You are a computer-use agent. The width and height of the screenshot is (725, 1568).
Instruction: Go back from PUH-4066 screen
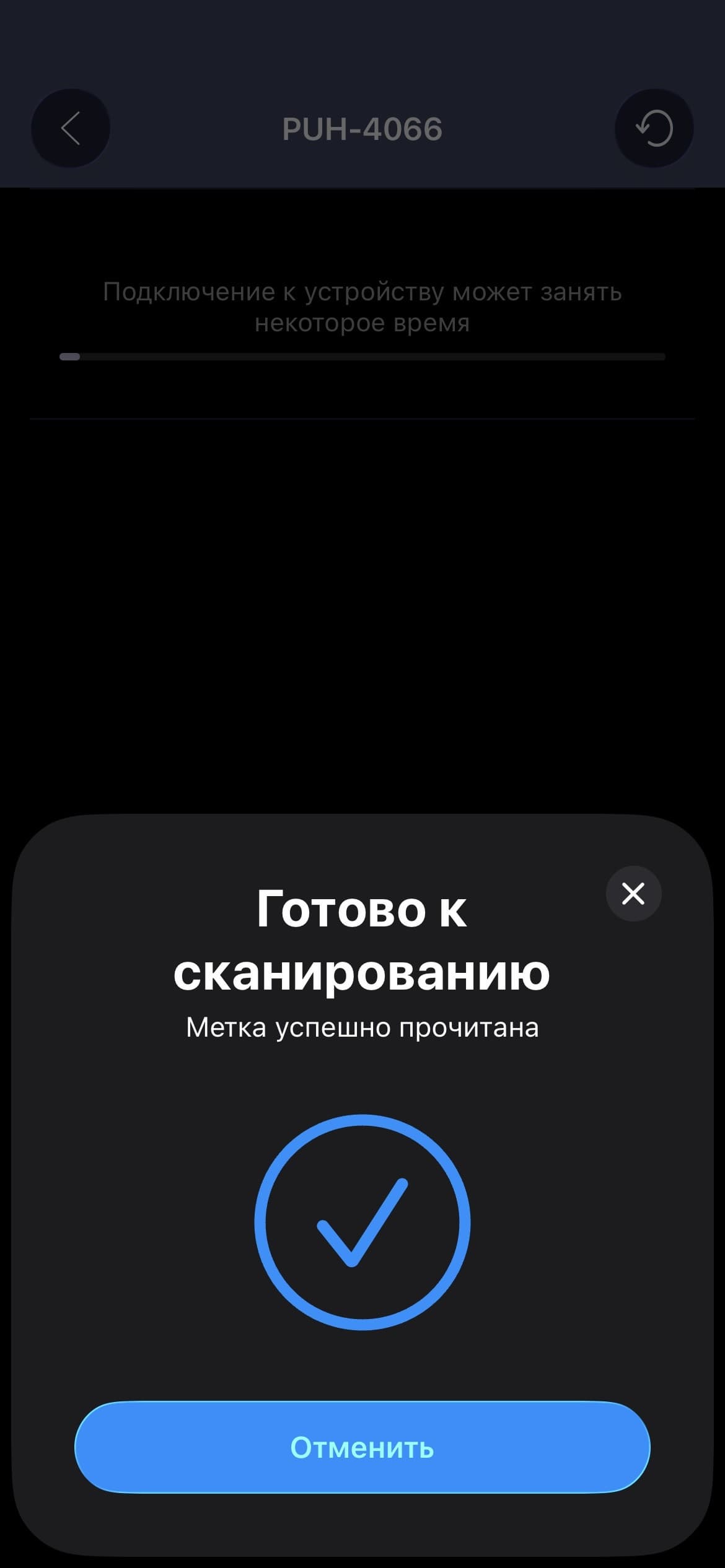71,129
